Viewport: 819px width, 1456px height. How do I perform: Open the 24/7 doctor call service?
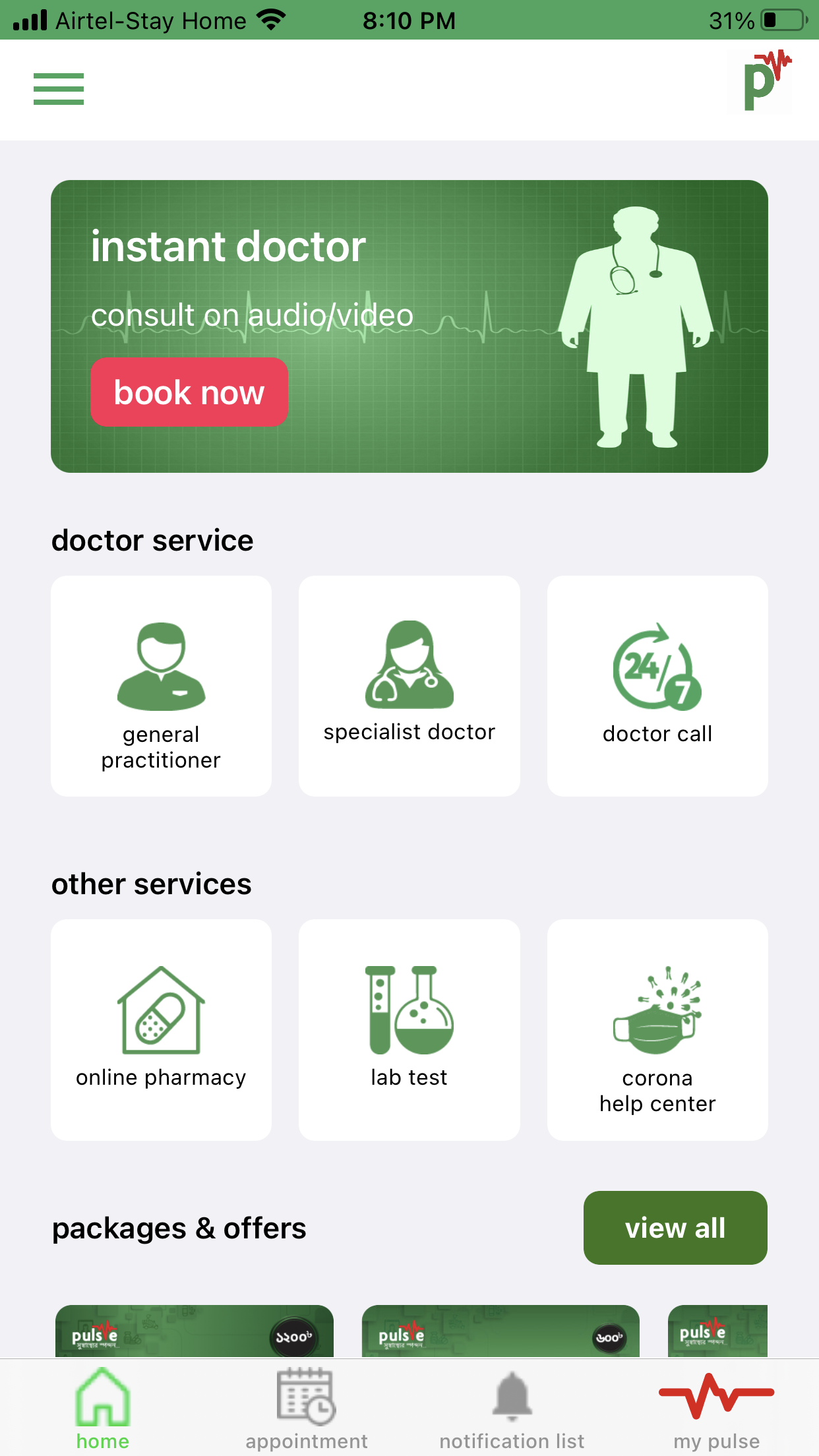tap(657, 686)
